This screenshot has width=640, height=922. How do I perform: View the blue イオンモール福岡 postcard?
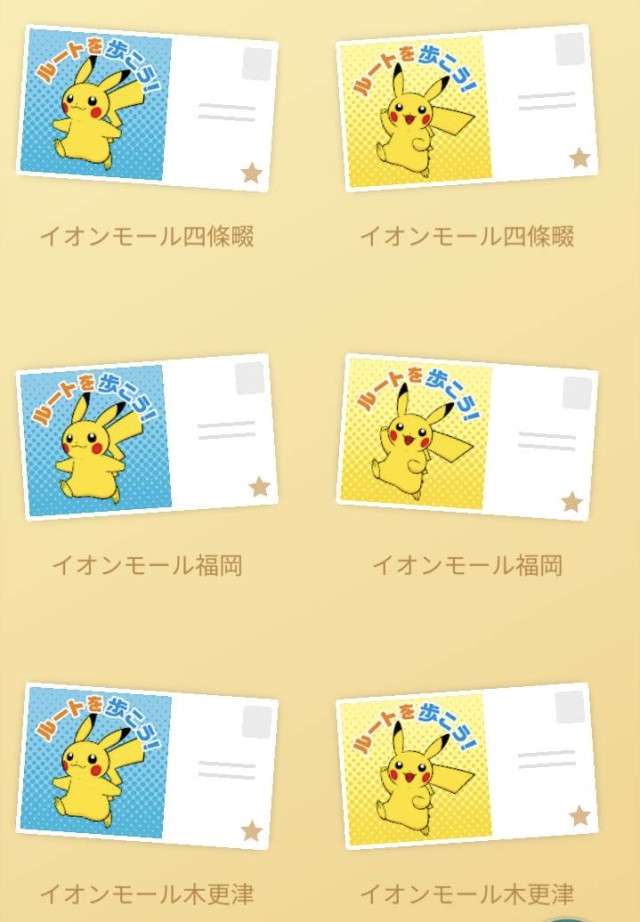point(147,436)
